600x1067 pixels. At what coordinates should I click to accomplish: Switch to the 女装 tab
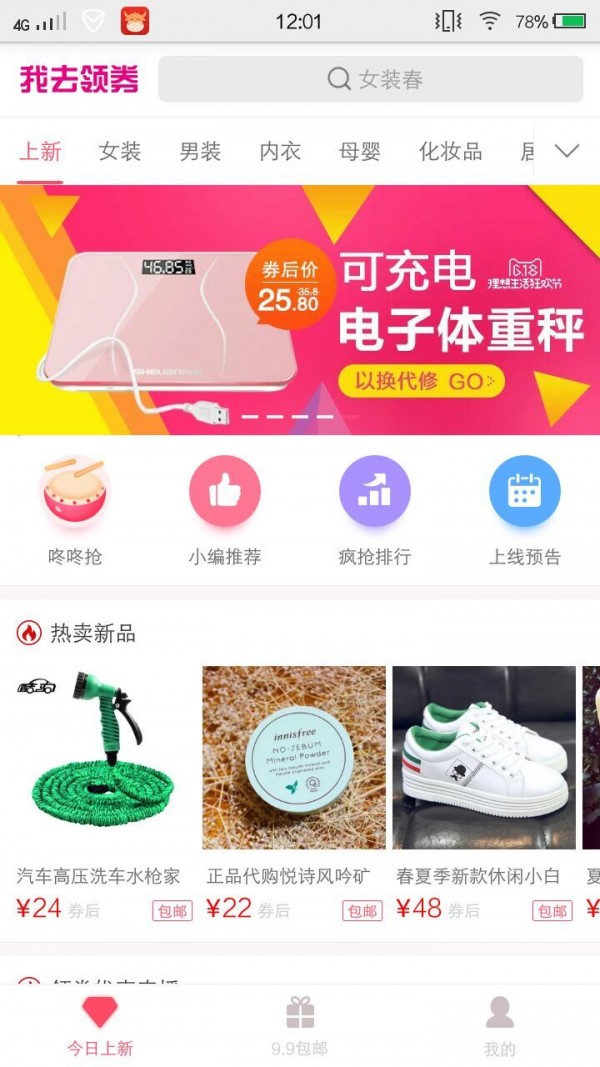pyautogui.click(x=120, y=152)
